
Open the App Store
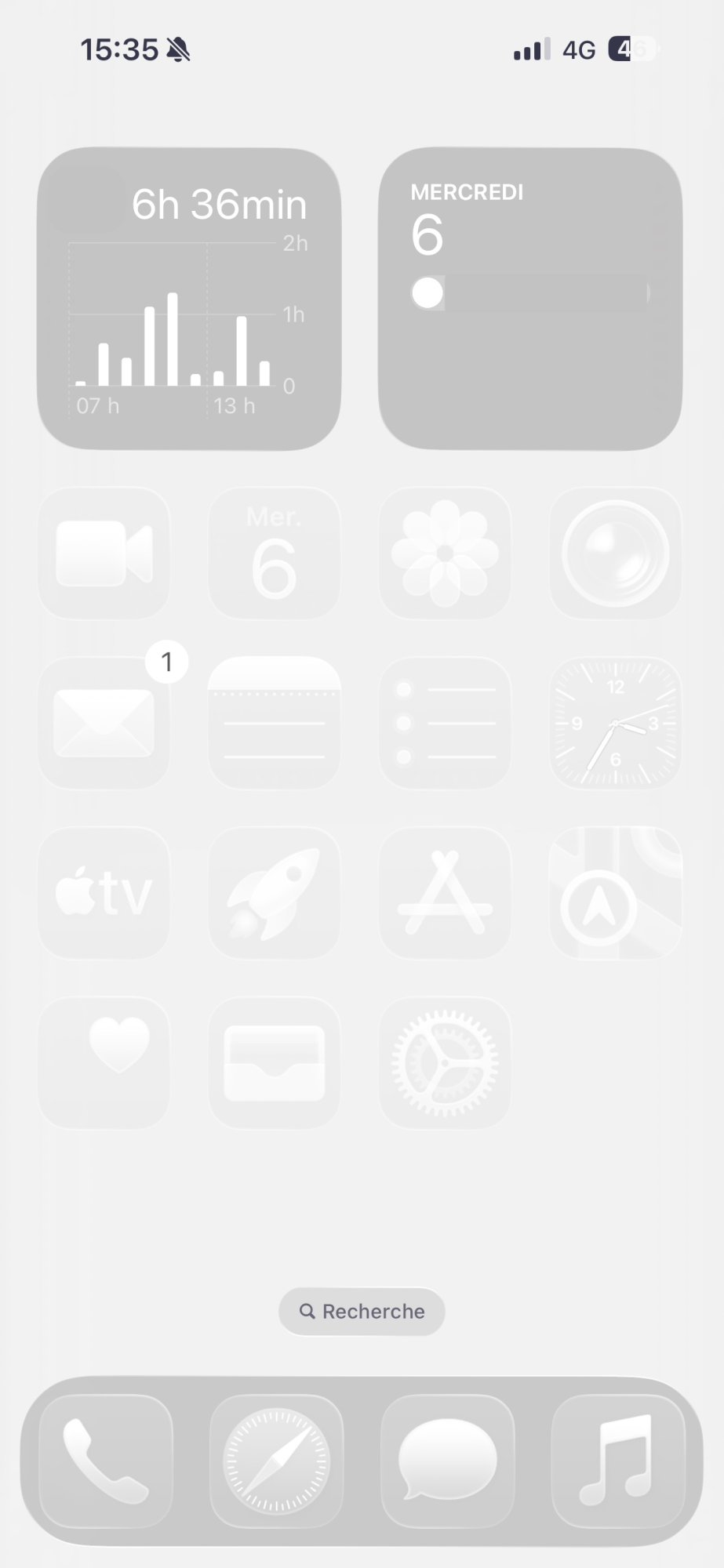[x=445, y=893]
